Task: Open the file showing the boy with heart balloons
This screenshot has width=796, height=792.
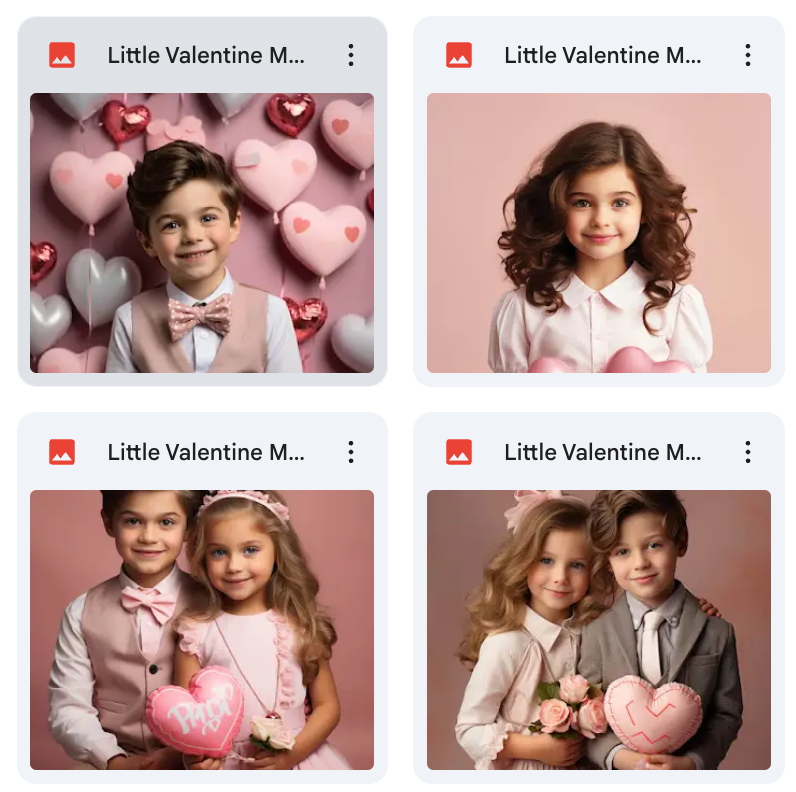Action: pos(202,233)
